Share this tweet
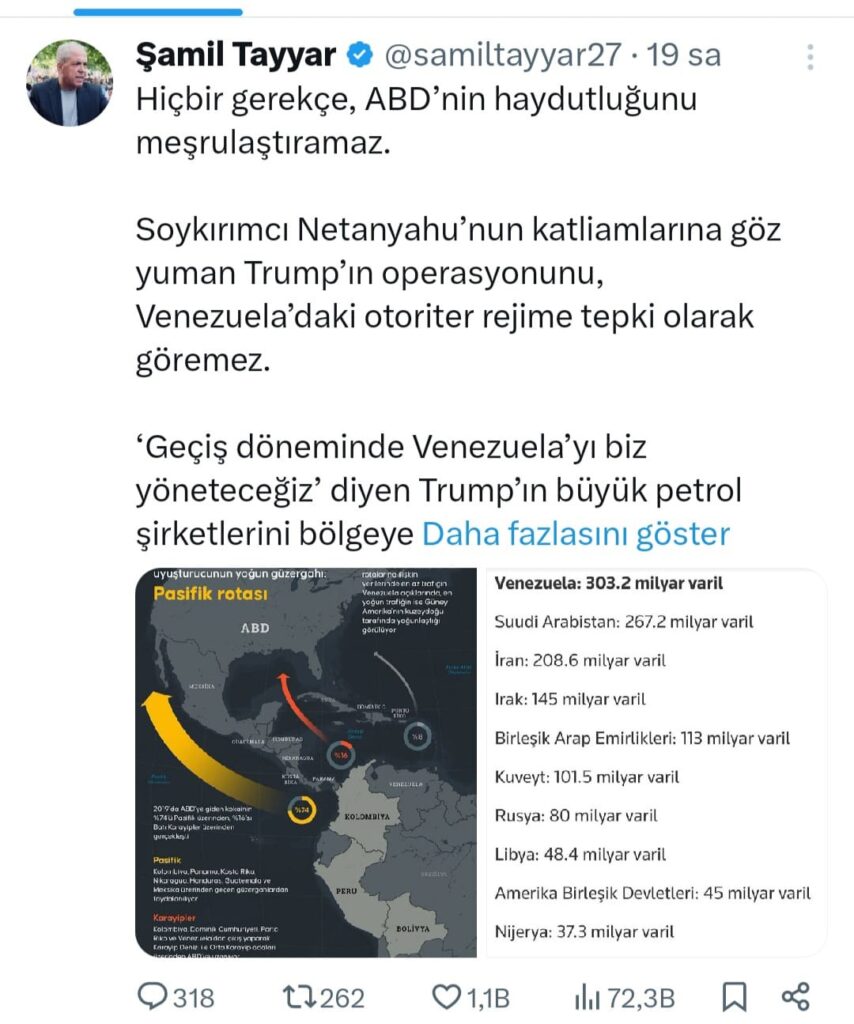854x1024 pixels. pos(795,997)
